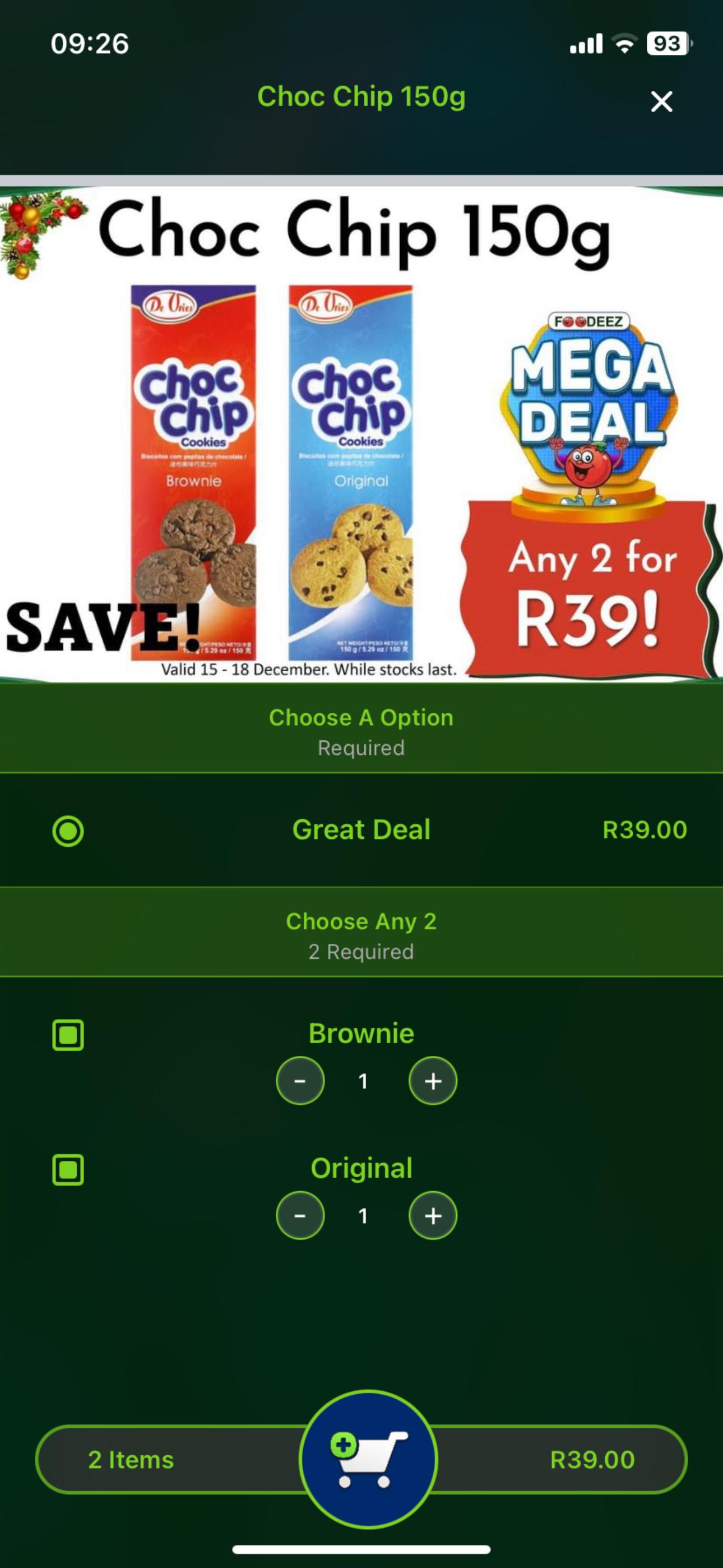Add the items to the cart
This screenshot has height=1568, width=723.
[x=368, y=1459]
